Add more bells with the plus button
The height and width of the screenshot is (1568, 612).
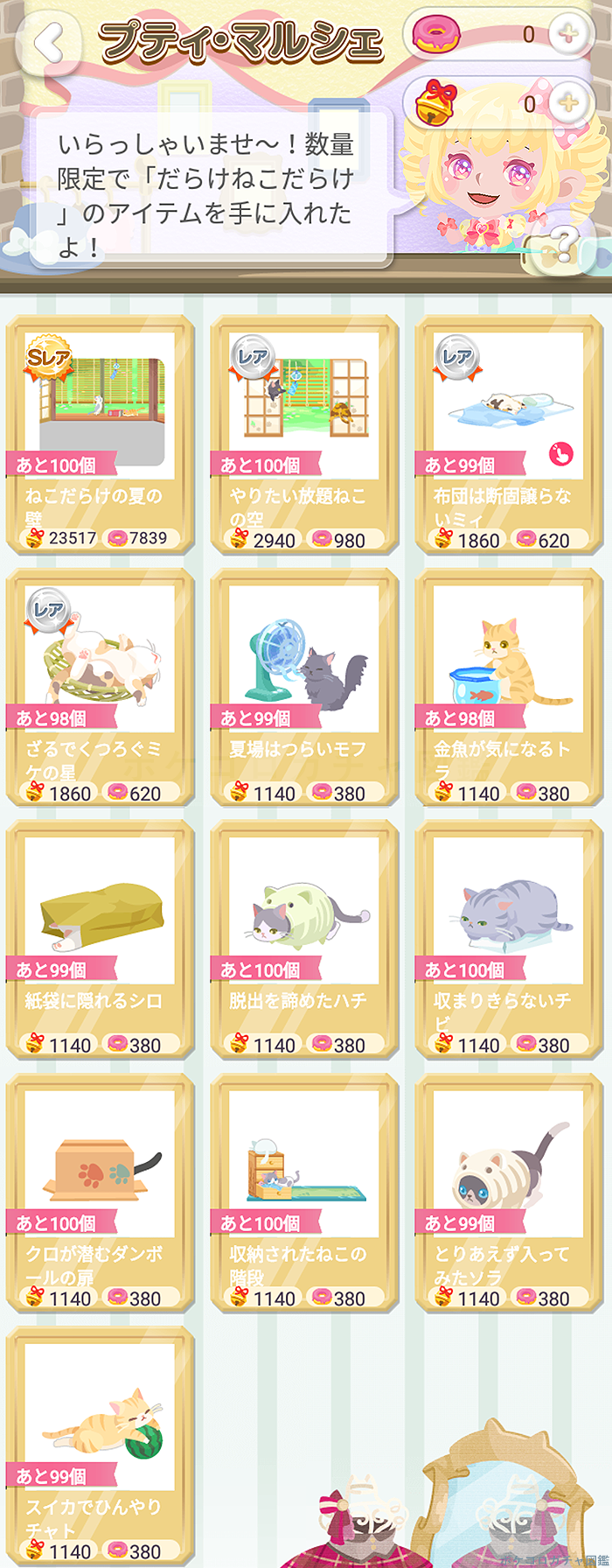(x=568, y=102)
